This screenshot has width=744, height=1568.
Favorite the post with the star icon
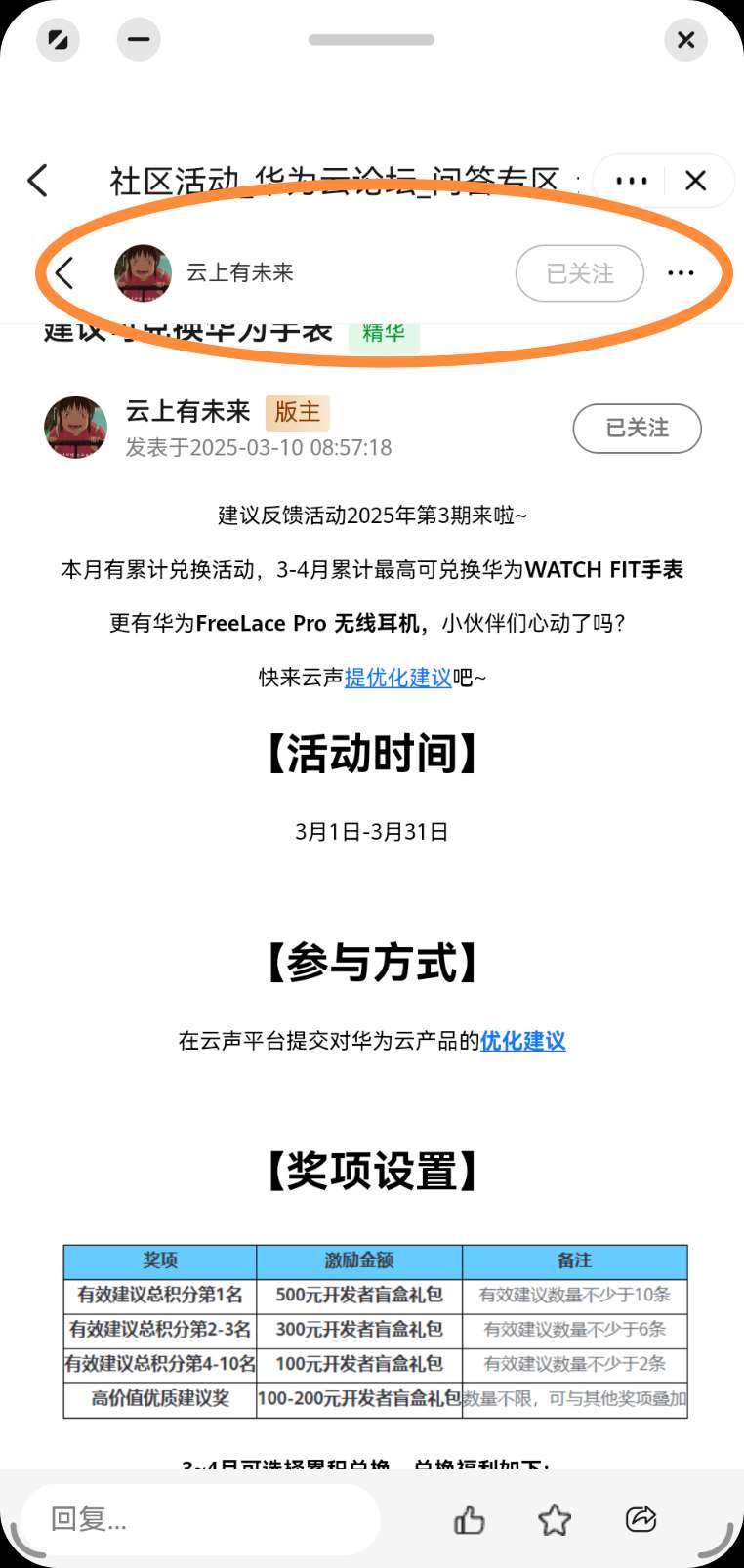555,1519
